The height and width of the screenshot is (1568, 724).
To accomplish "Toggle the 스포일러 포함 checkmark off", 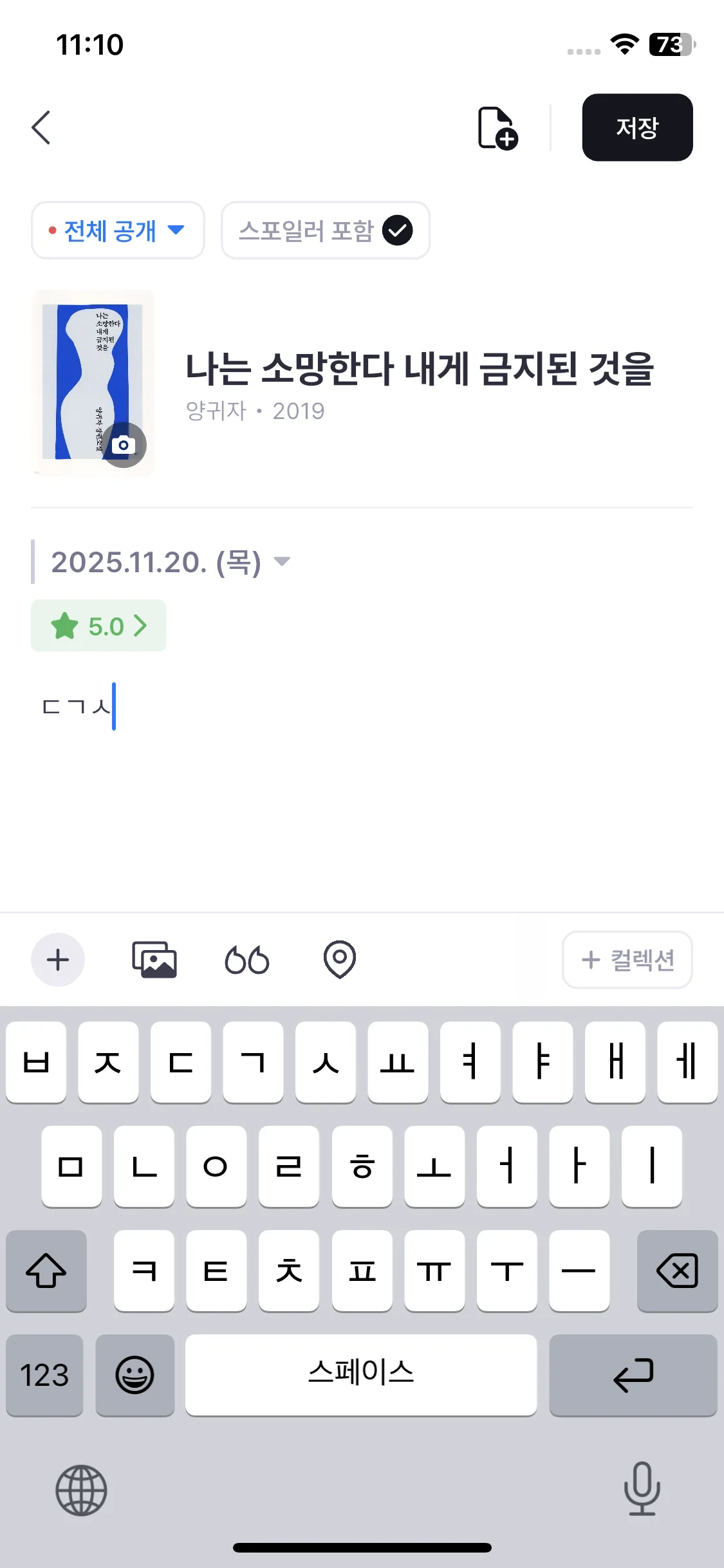I will (398, 230).
